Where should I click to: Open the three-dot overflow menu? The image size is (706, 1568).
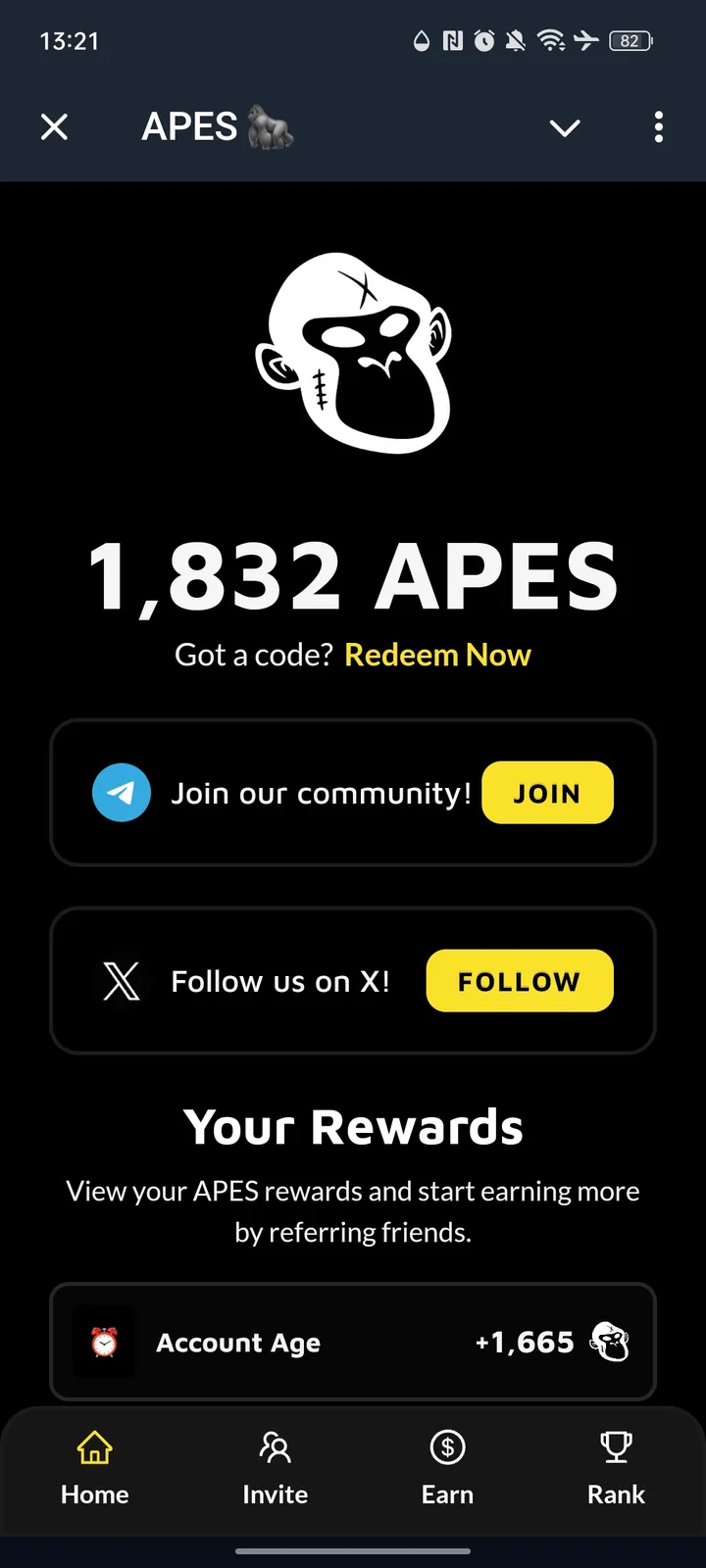[x=658, y=127]
